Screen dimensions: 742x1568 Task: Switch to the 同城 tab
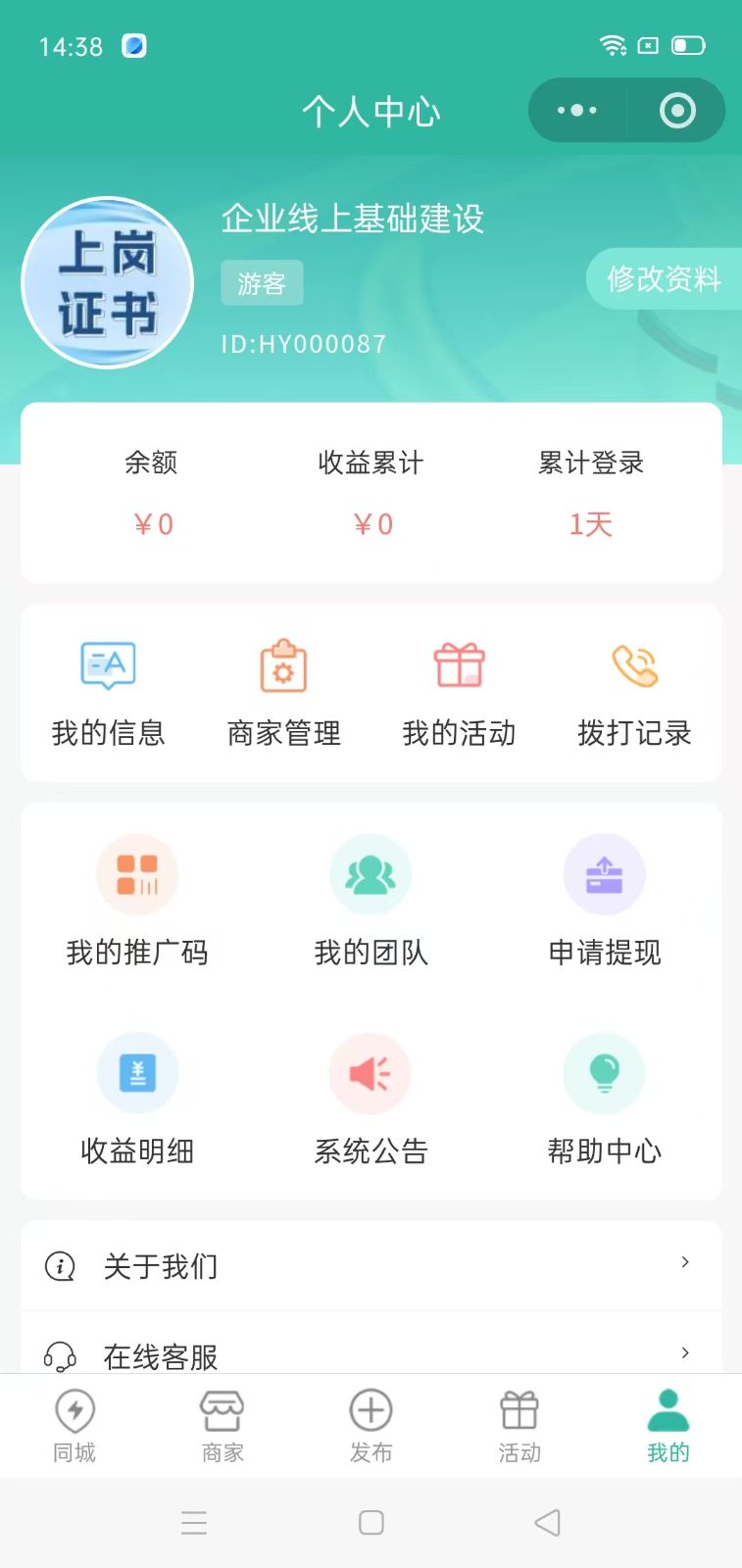(74, 1426)
